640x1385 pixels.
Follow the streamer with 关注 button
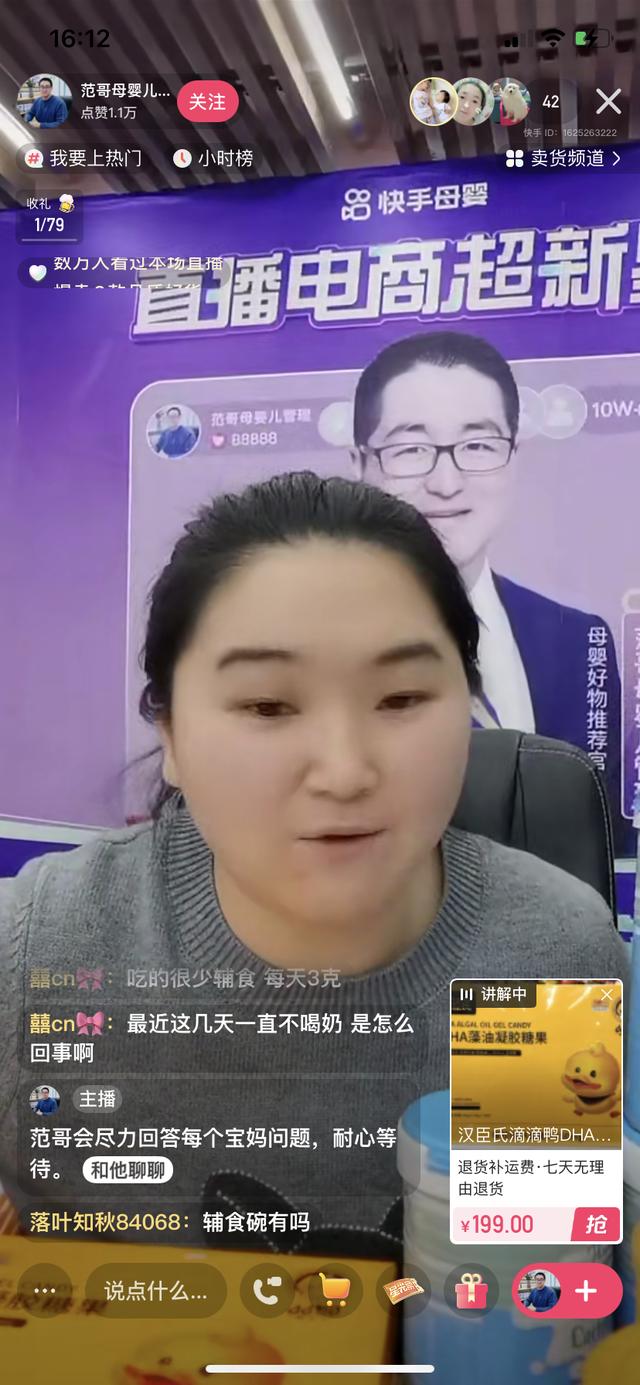tap(207, 102)
